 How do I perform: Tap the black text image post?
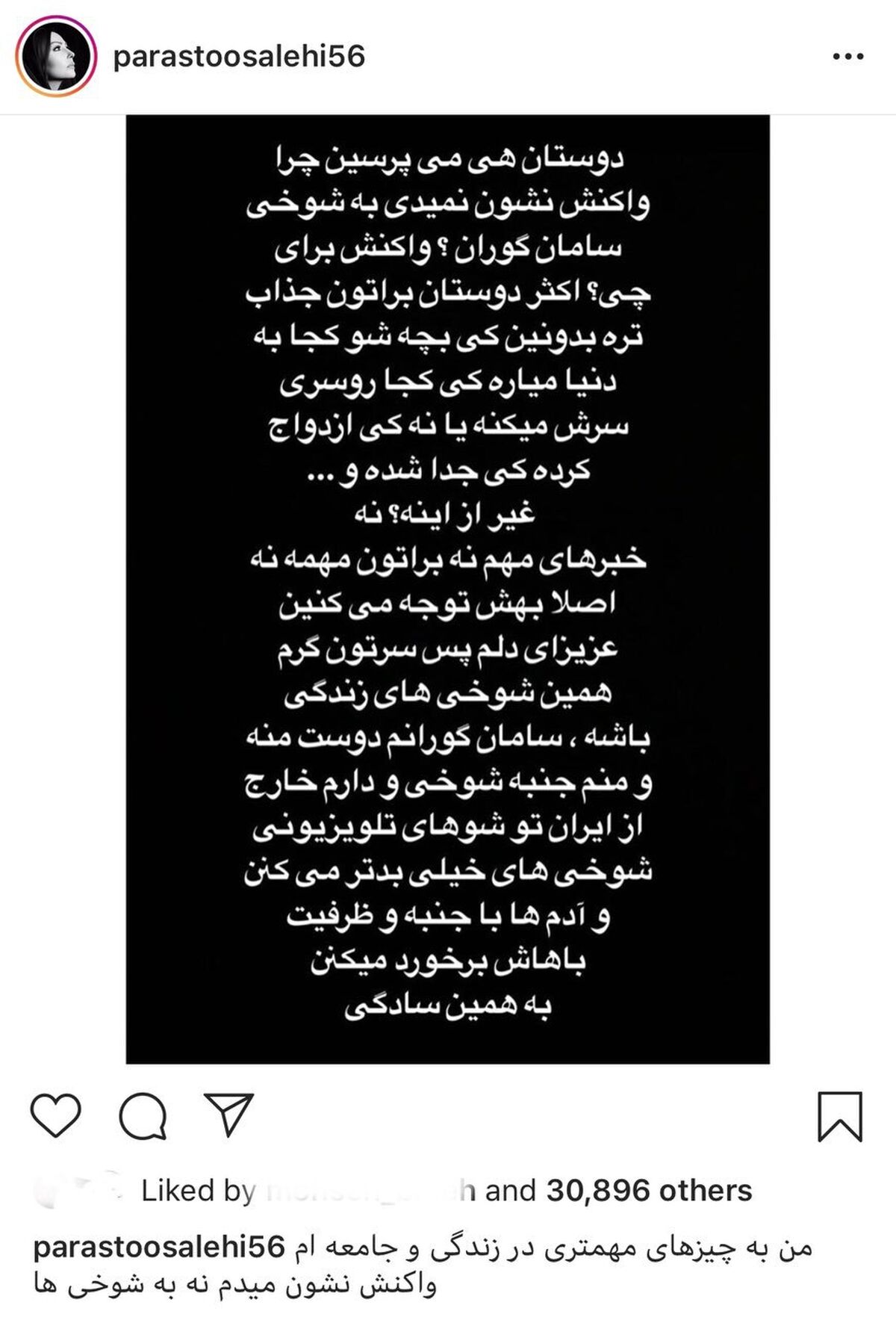click(447, 589)
